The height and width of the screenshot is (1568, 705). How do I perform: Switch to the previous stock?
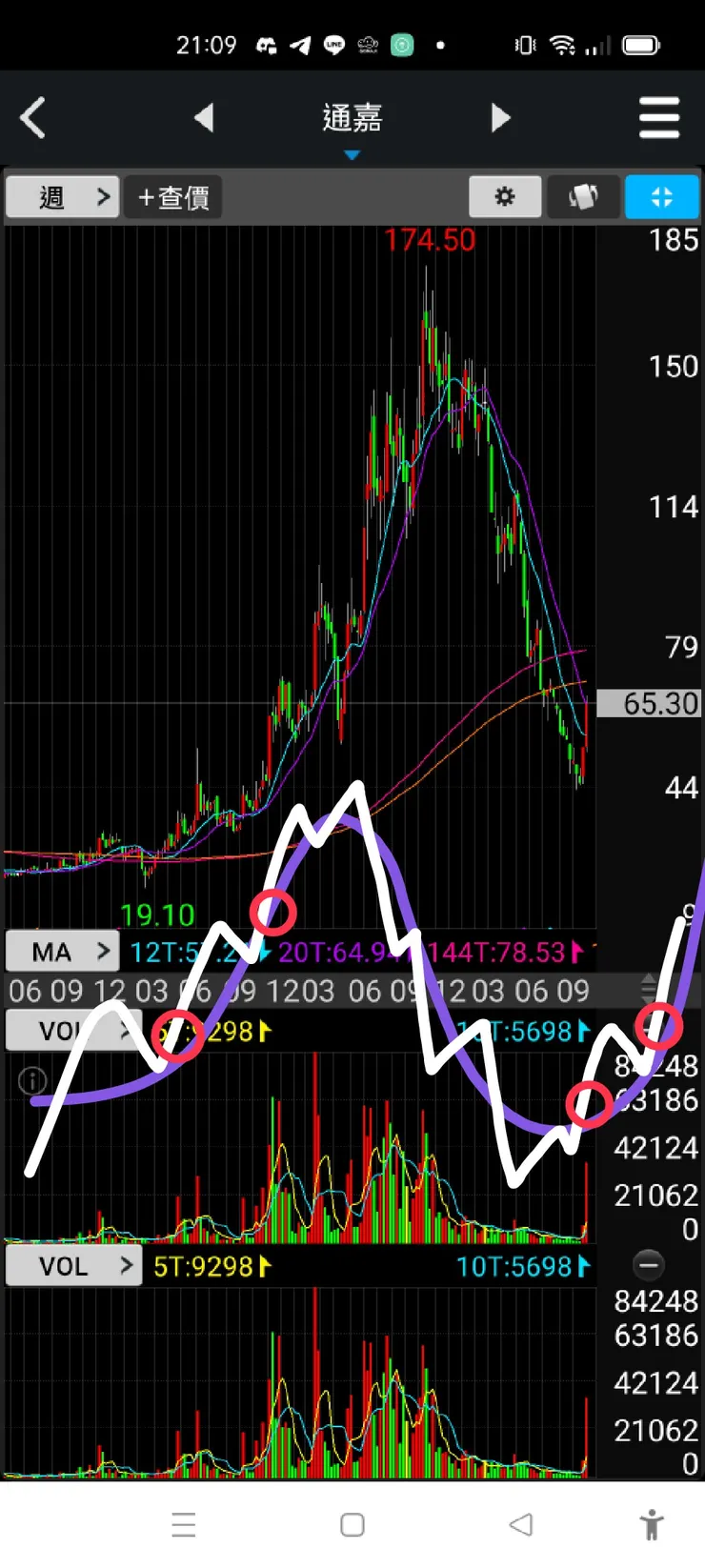tap(203, 118)
